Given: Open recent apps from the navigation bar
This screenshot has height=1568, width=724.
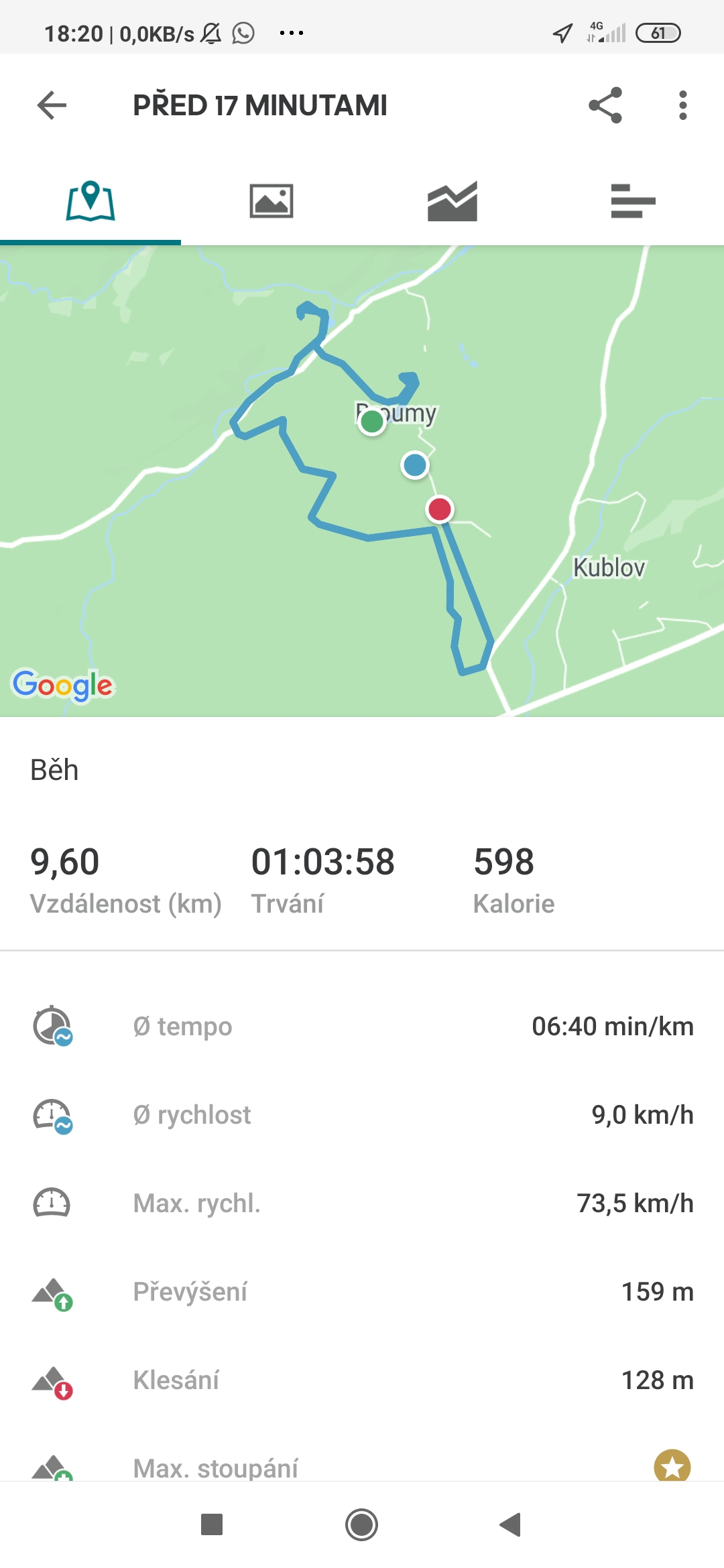Looking at the screenshot, I should click(x=212, y=1524).
